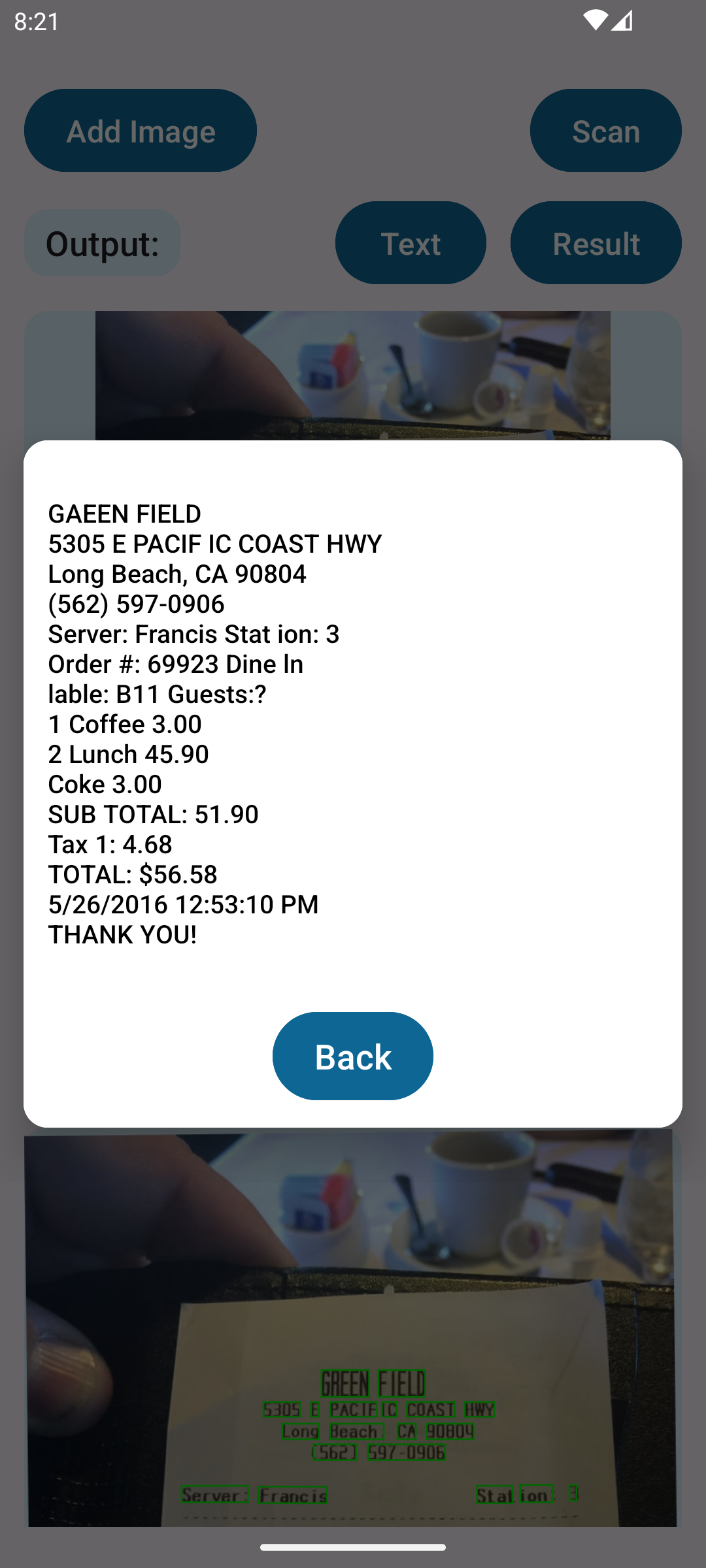This screenshot has width=706, height=1568.
Task: Tap the Add Image button
Action: 141,131
